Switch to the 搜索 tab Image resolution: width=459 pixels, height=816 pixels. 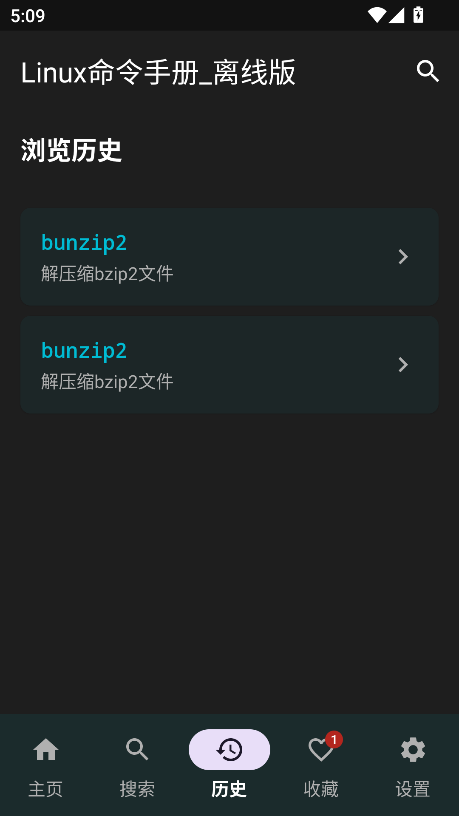click(137, 765)
